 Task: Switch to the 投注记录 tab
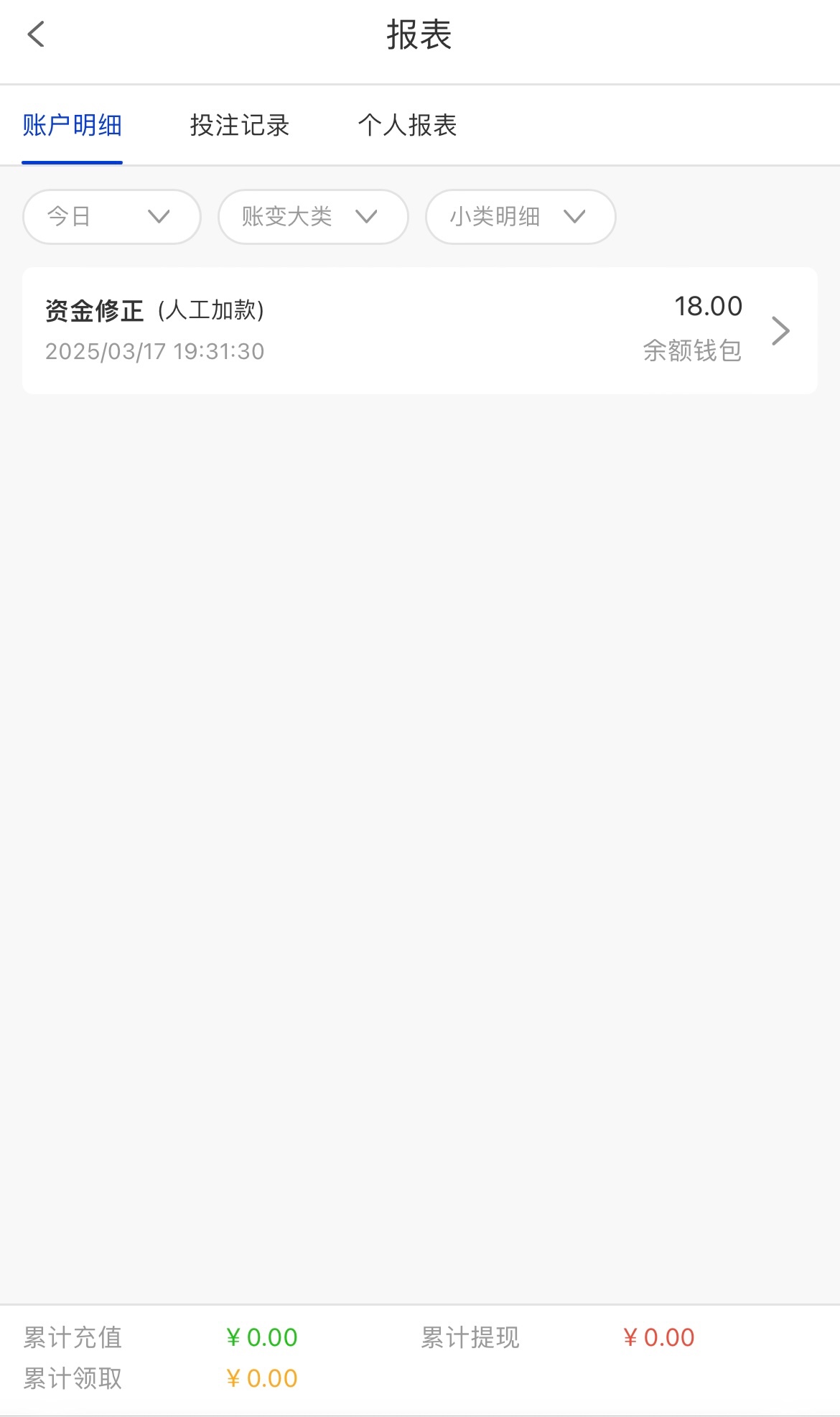(239, 126)
